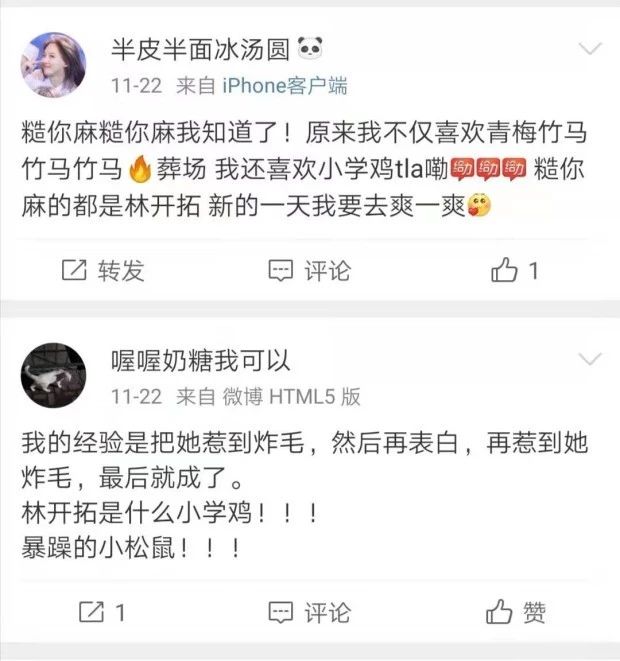Open the chevron menu on 喔喔奶糖我可以's post
The width and height of the screenshot is (620, 661).
590,359
